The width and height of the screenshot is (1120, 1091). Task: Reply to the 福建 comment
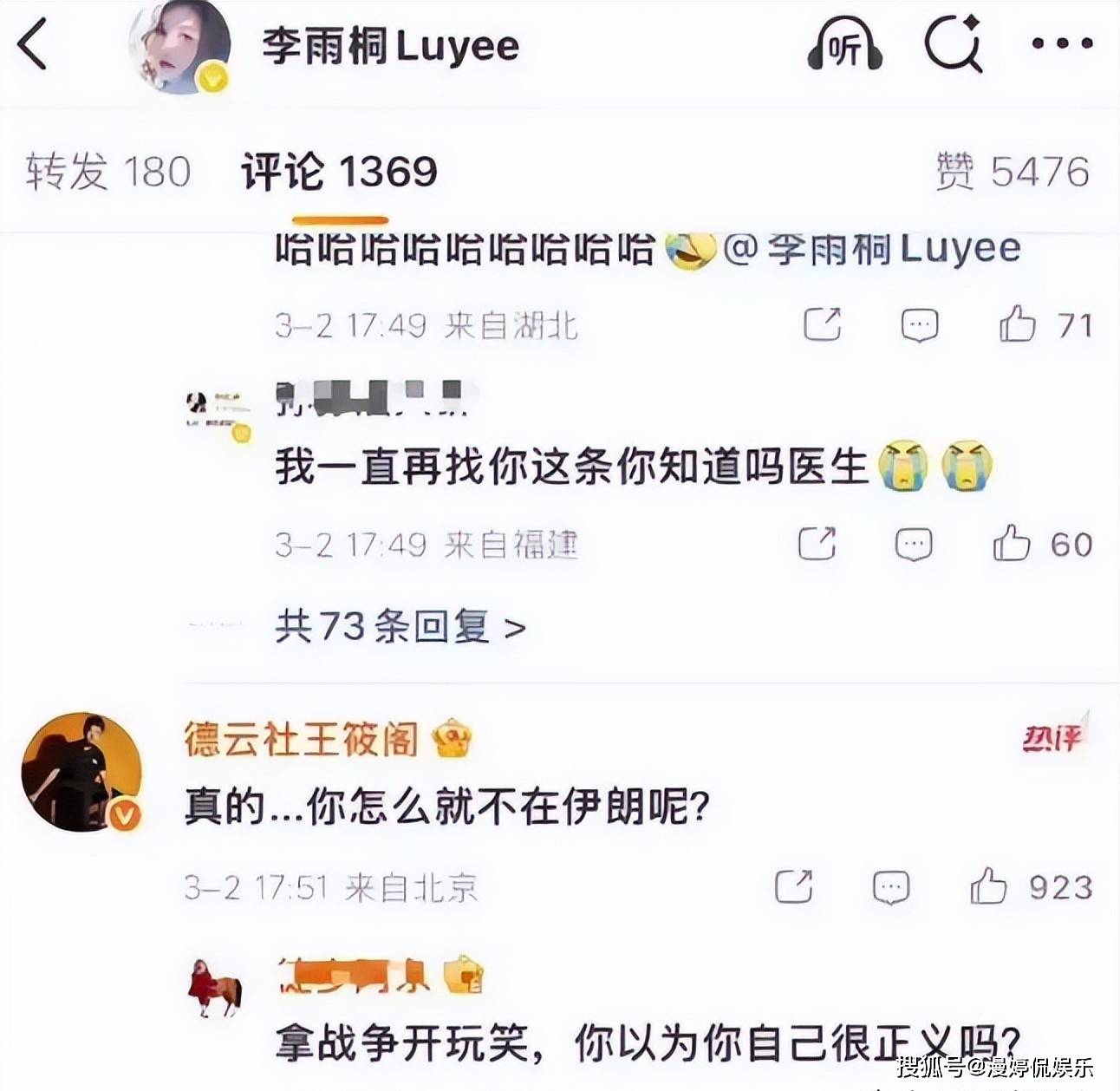pos(913,545)
